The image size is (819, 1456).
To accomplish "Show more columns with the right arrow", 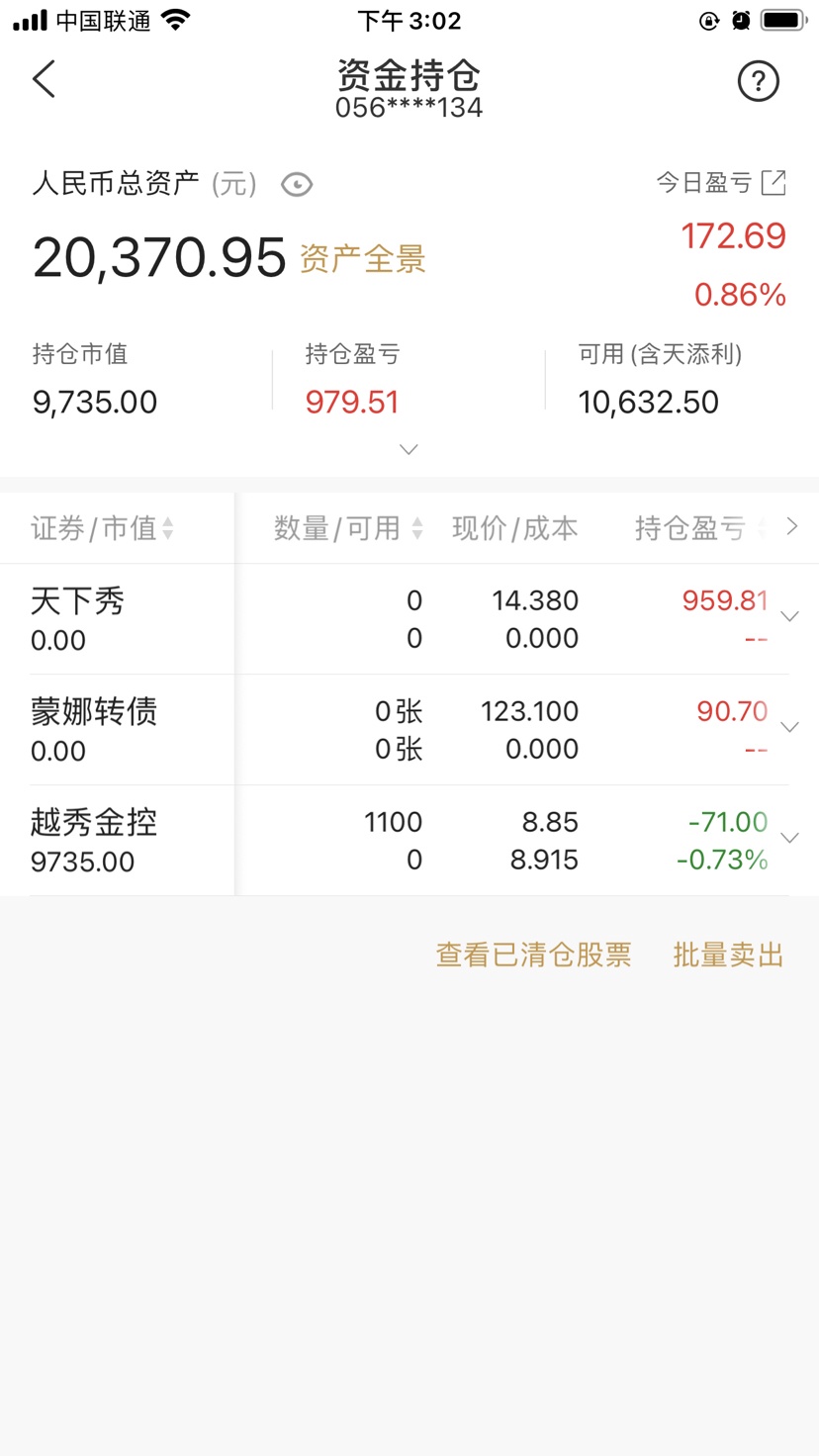I will click(x=791, y=526).
